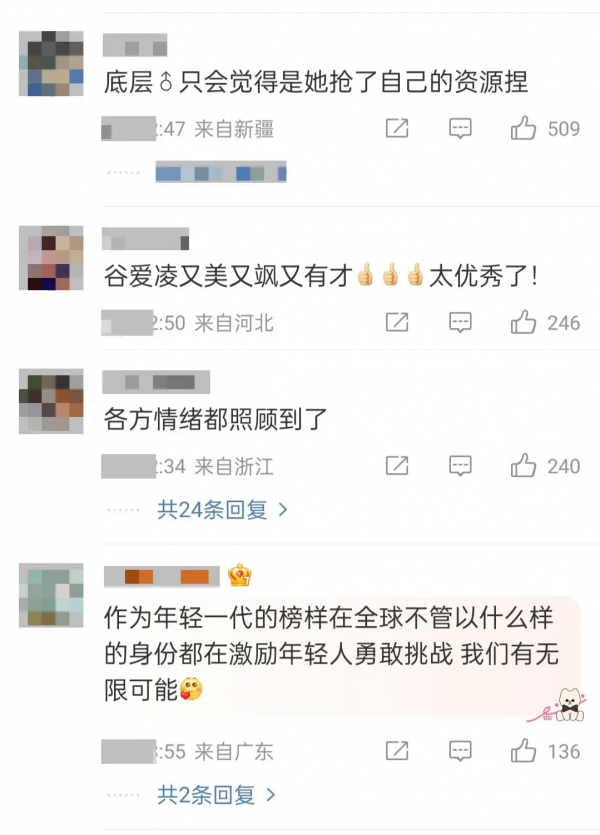Share the comment from 浙江
The width and height of the screenshot is (600, 835).
[x=397, y=465]
